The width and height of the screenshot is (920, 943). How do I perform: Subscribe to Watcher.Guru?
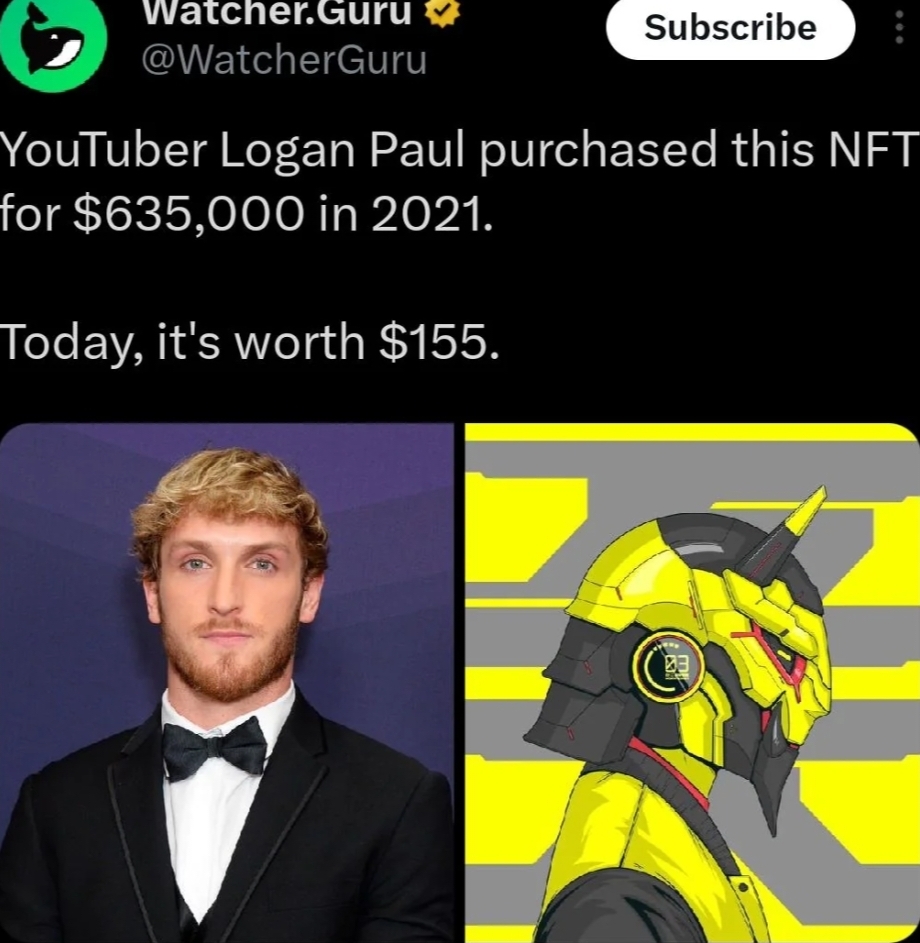730,28
